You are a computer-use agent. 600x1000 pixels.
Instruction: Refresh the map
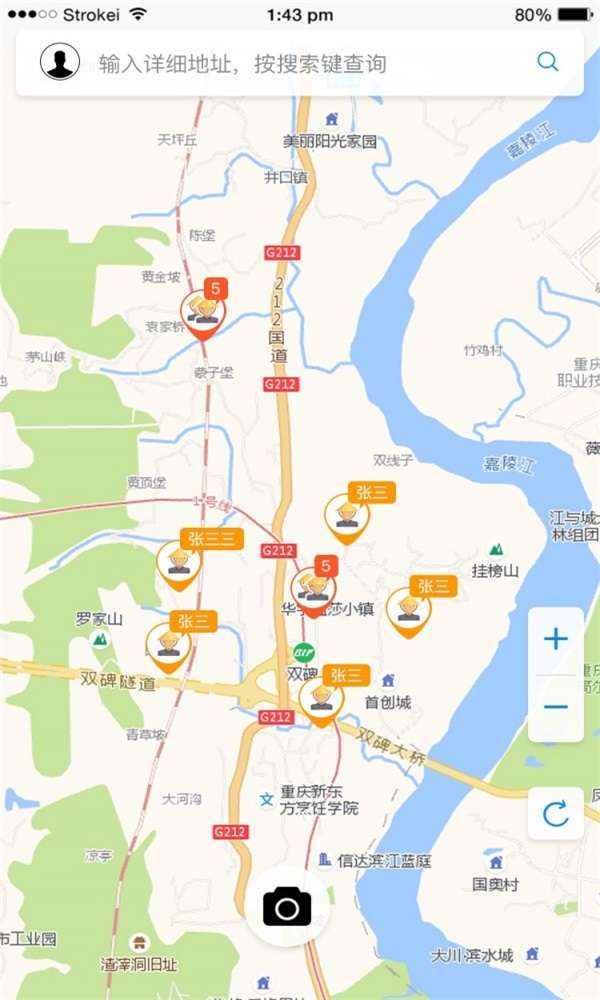pyautogui.click(x=556, y=813)
